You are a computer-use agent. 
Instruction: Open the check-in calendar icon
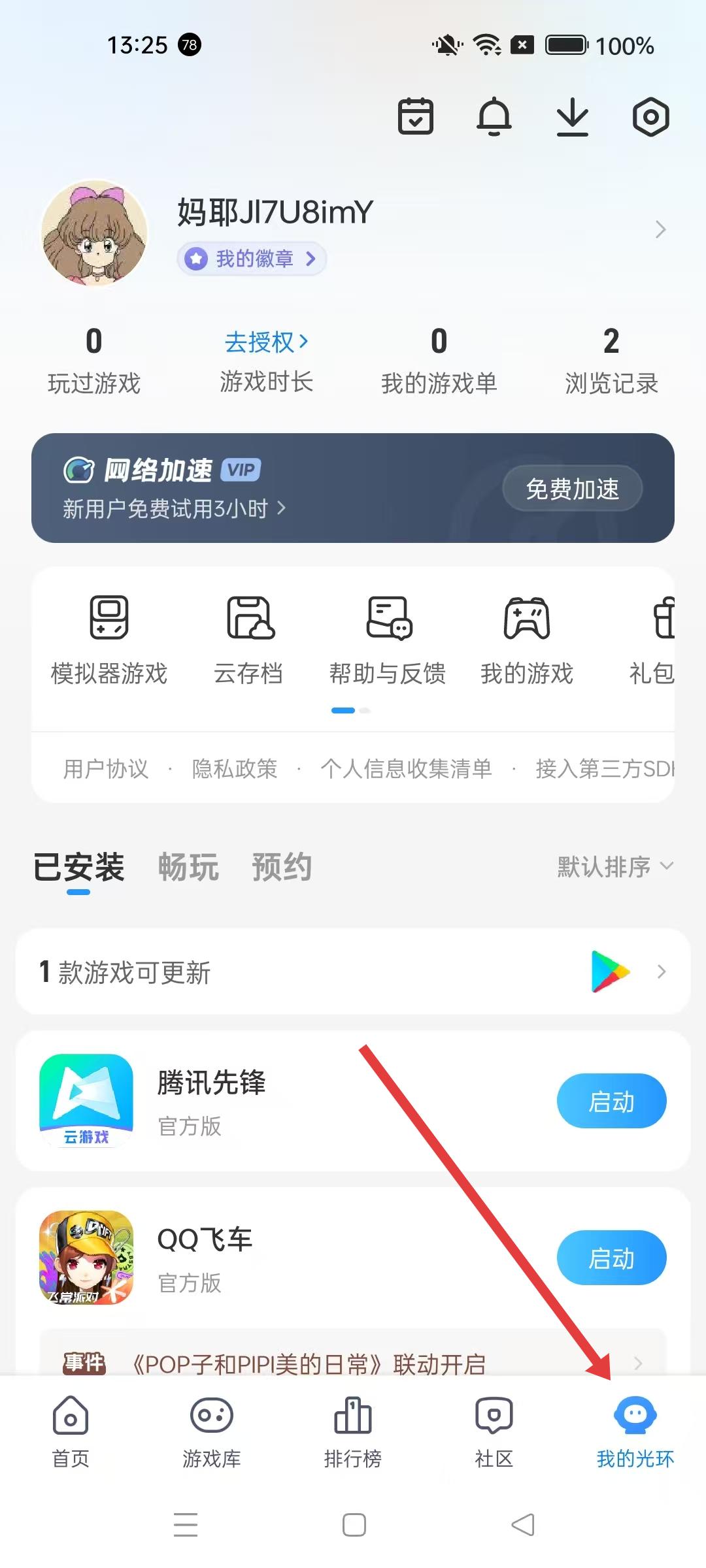[416, 117]
